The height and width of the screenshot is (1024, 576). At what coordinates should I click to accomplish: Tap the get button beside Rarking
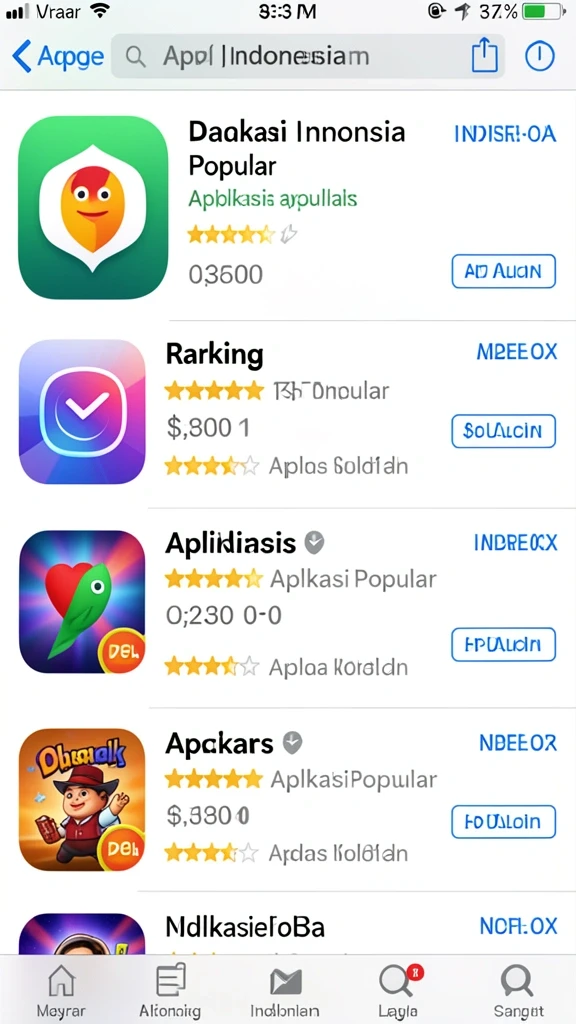(504, 431)
